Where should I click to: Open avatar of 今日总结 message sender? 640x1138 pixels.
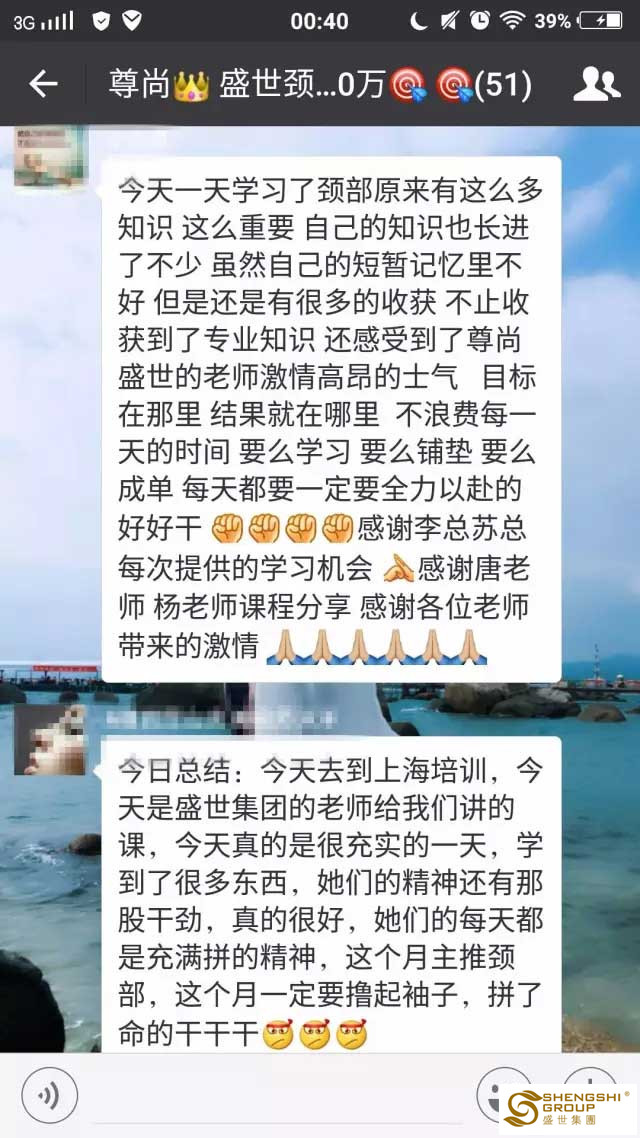[49, 738]
